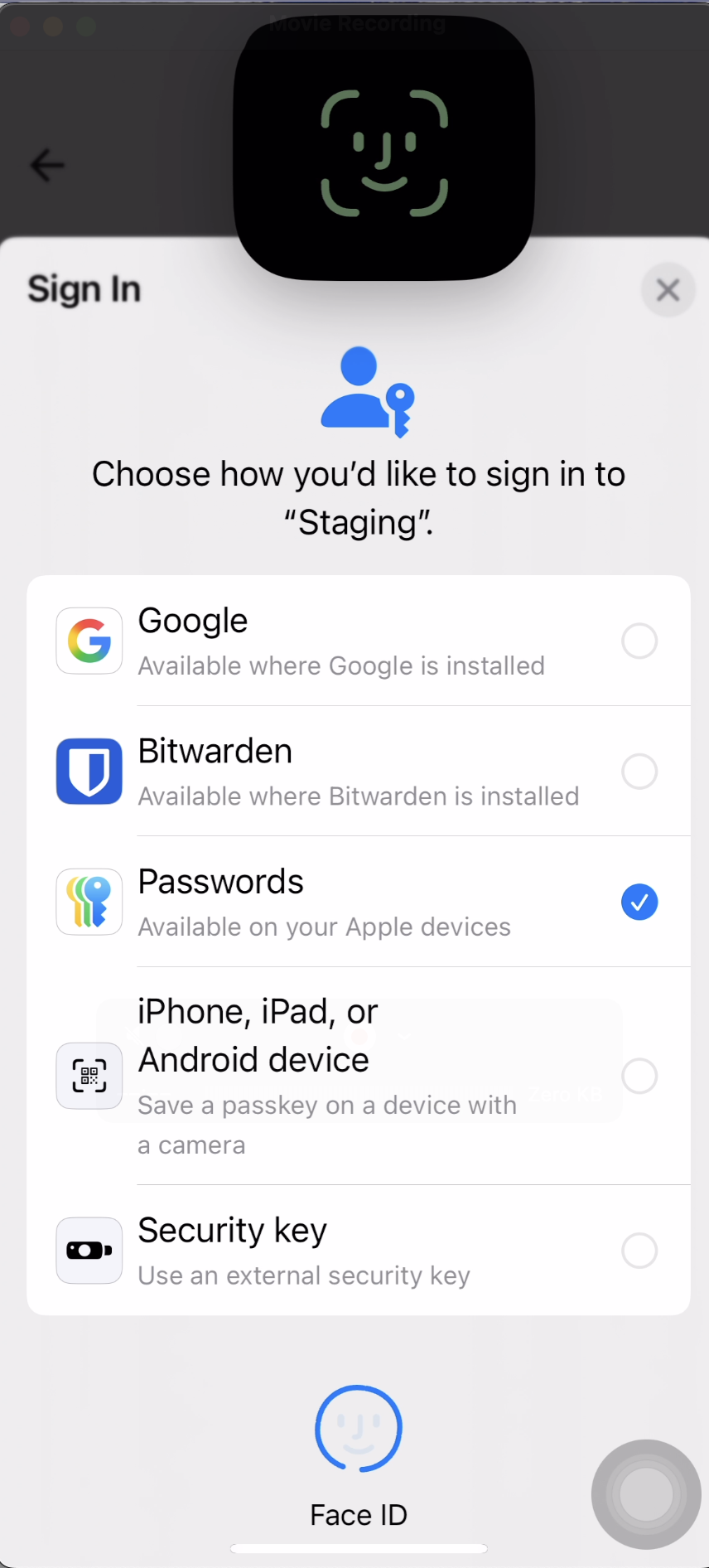The width and height of the screenshot is (709, 1568).
Task: Choose Bitwarden for sign in
Action: point(639,772)
